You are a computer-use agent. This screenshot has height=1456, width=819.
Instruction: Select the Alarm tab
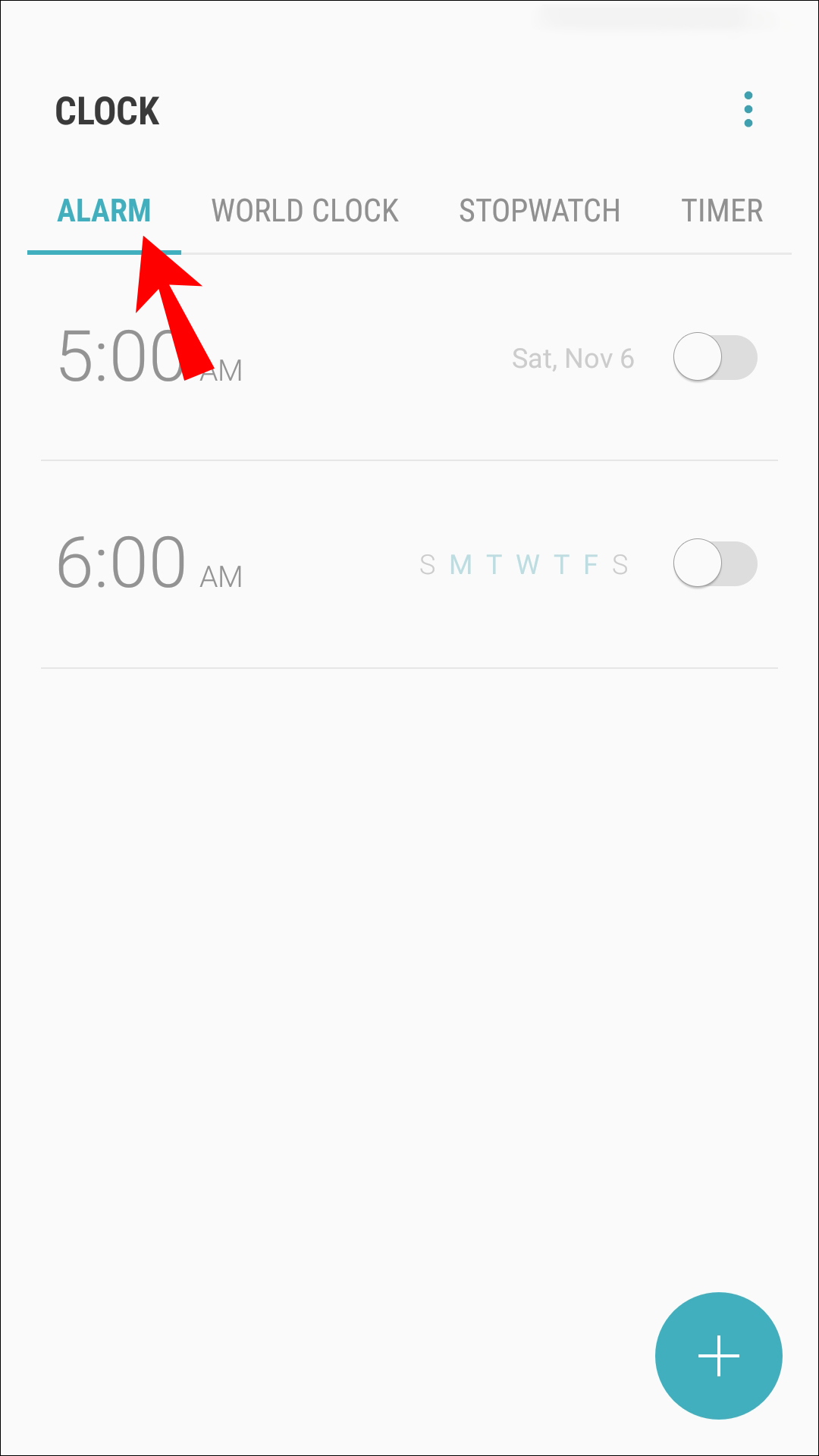tap(104, 211)
